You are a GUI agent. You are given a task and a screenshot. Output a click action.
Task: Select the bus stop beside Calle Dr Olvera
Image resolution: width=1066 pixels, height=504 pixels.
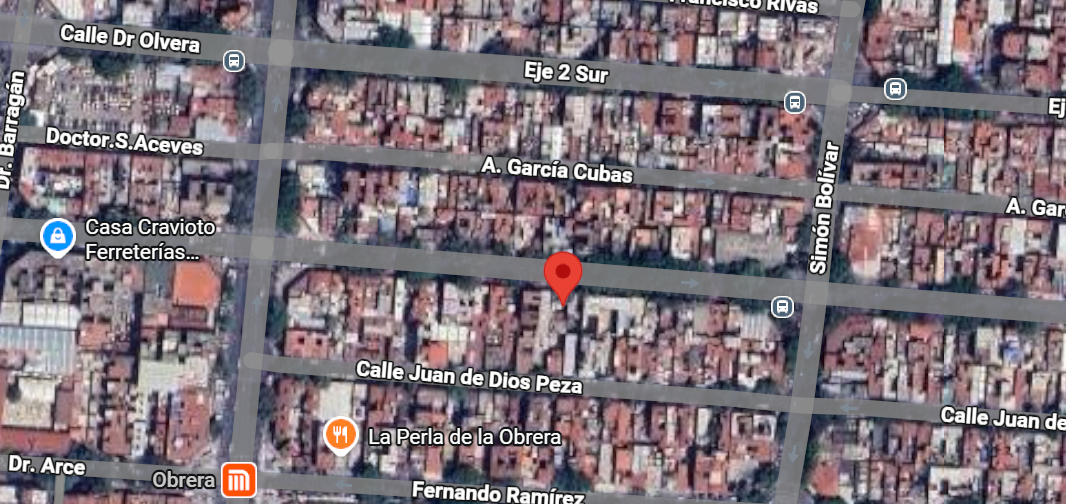point(234,60)
